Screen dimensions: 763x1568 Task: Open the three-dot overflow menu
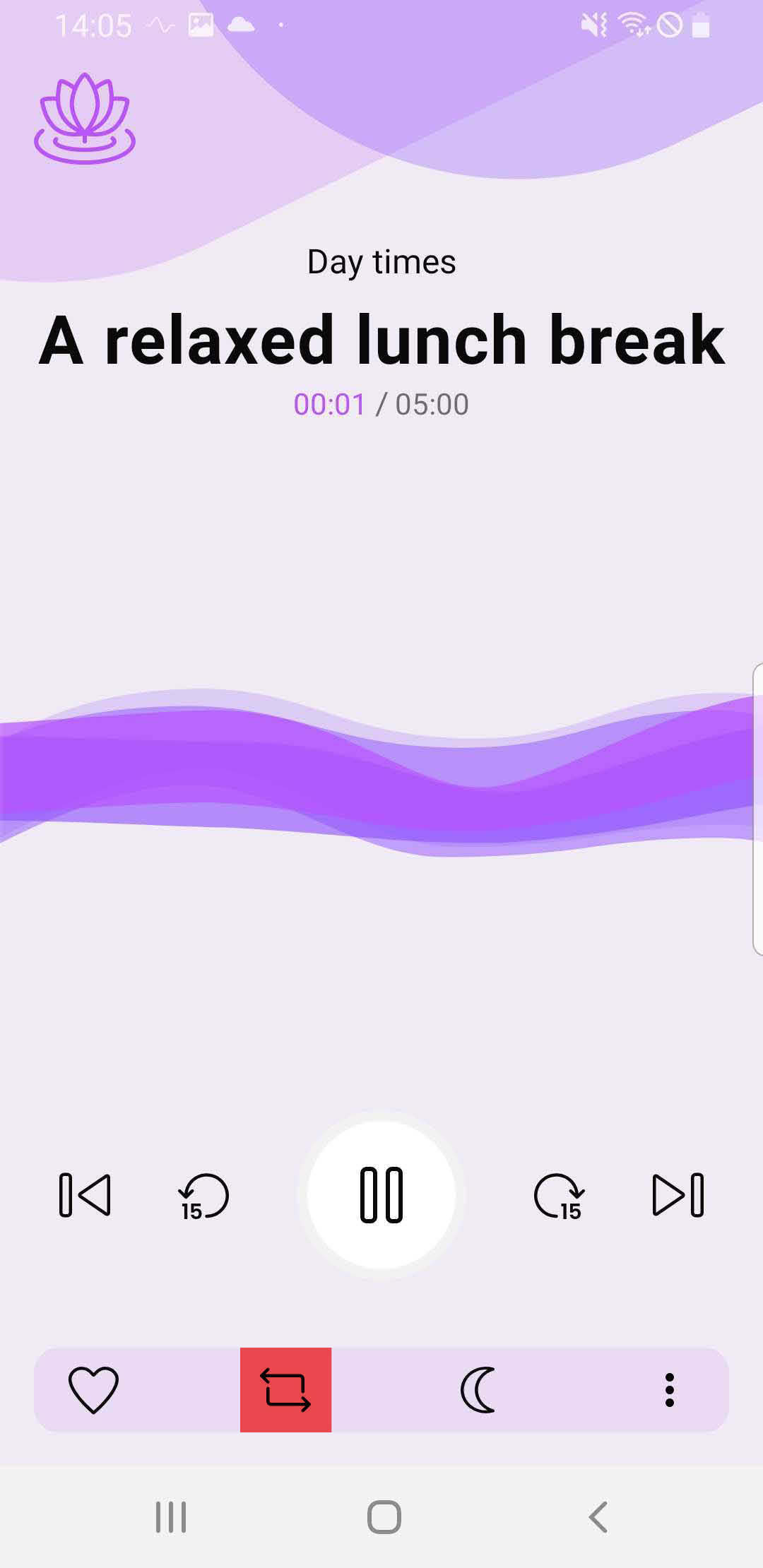(x=669, y=1390)
